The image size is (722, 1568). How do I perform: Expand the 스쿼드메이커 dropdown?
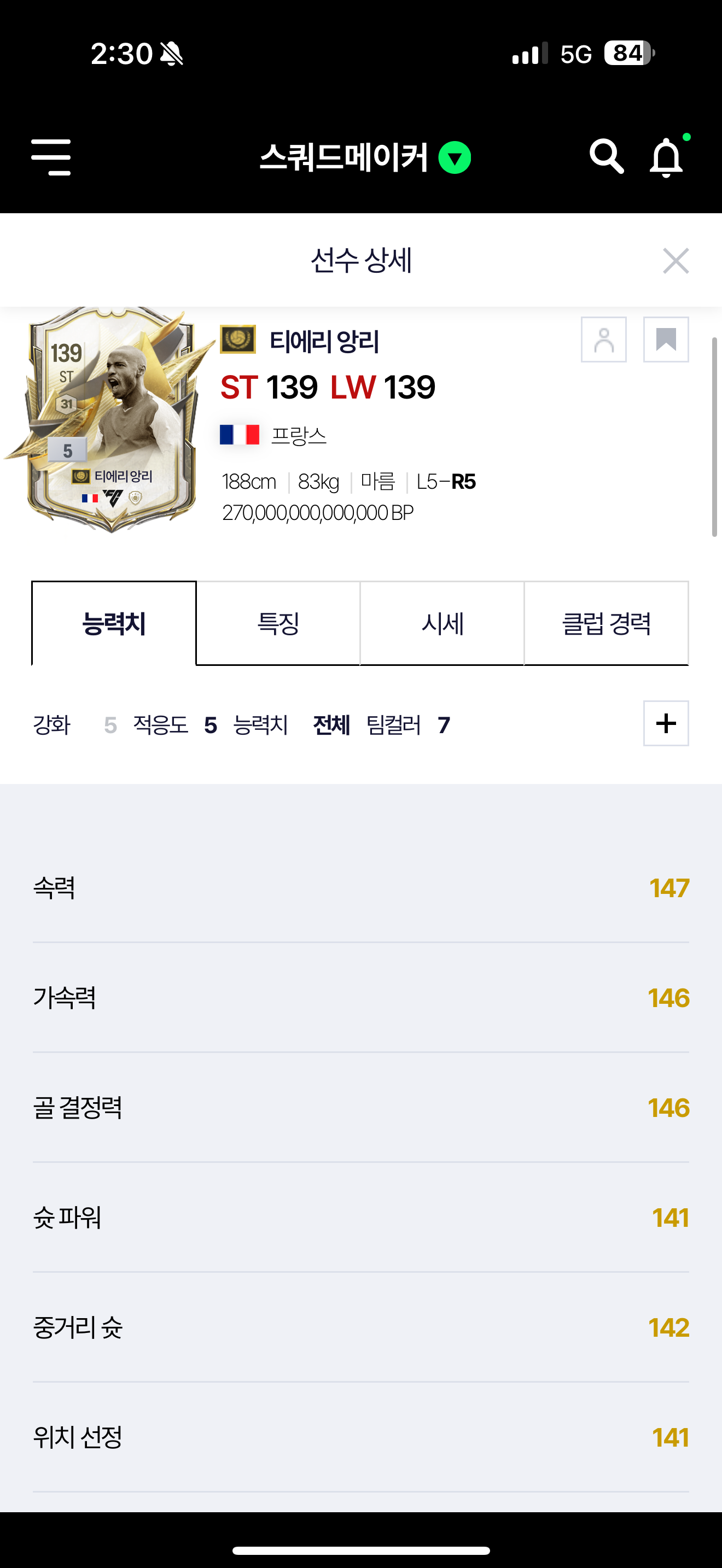[x=454, y=157]
